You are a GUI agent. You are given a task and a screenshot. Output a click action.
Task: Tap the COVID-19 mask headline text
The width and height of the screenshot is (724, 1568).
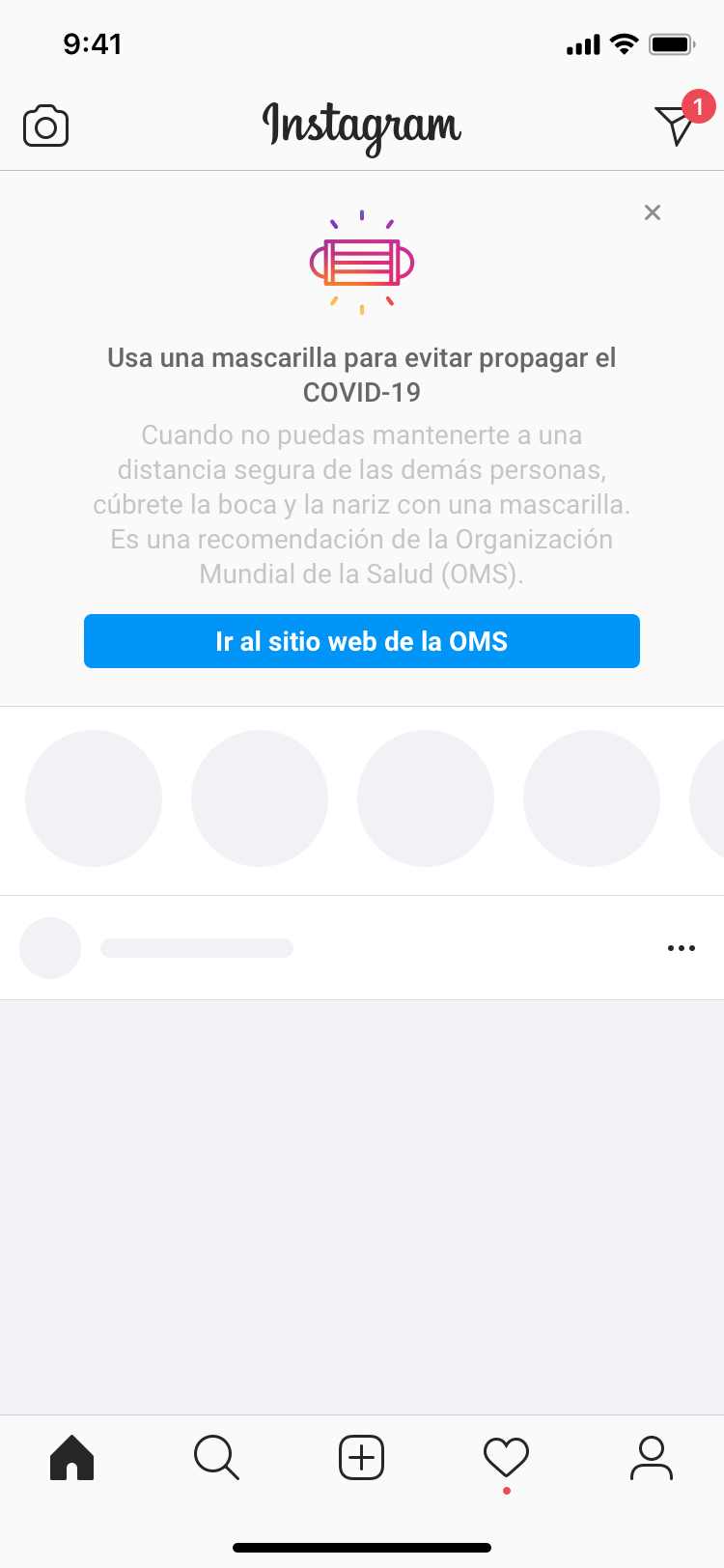click(362, 374)
